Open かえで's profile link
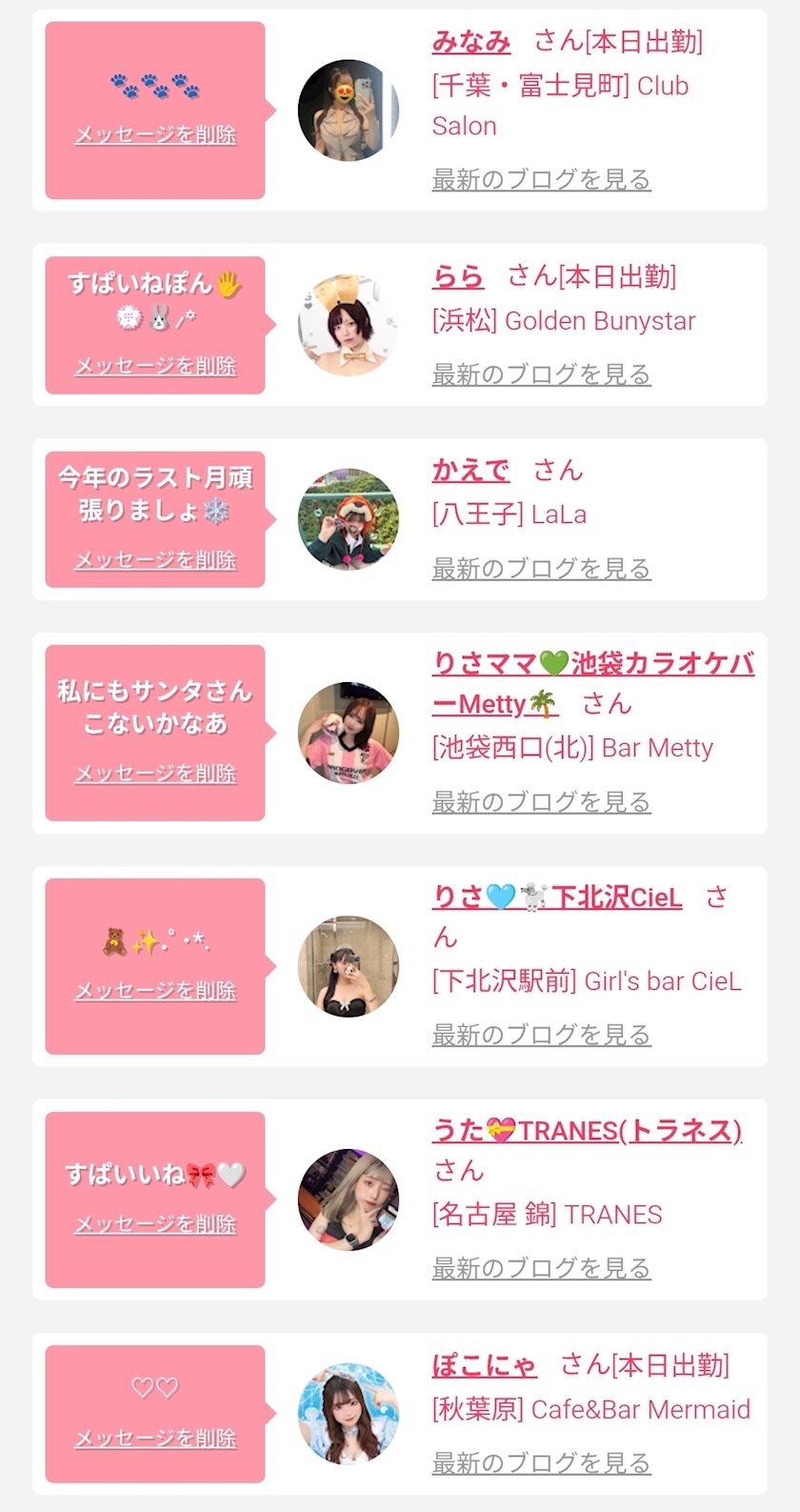The width and height of the screenshot is (800, 1512). pyautogui.click(x=470, y=471)
